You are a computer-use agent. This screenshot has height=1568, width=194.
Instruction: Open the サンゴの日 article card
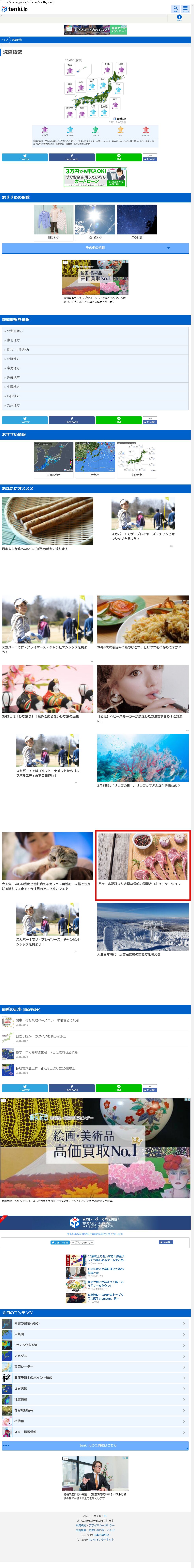pyautogui.click(x=143, y=761)
